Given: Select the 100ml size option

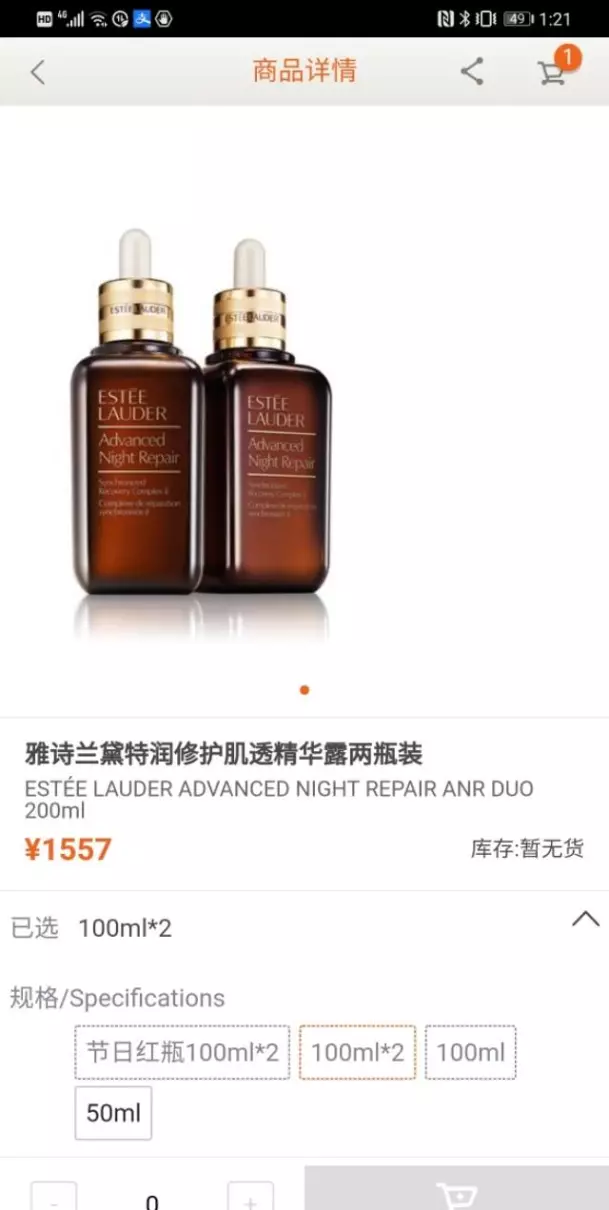Looking at the screenshot, I should pyautogui.click(x=470, y=1052).
